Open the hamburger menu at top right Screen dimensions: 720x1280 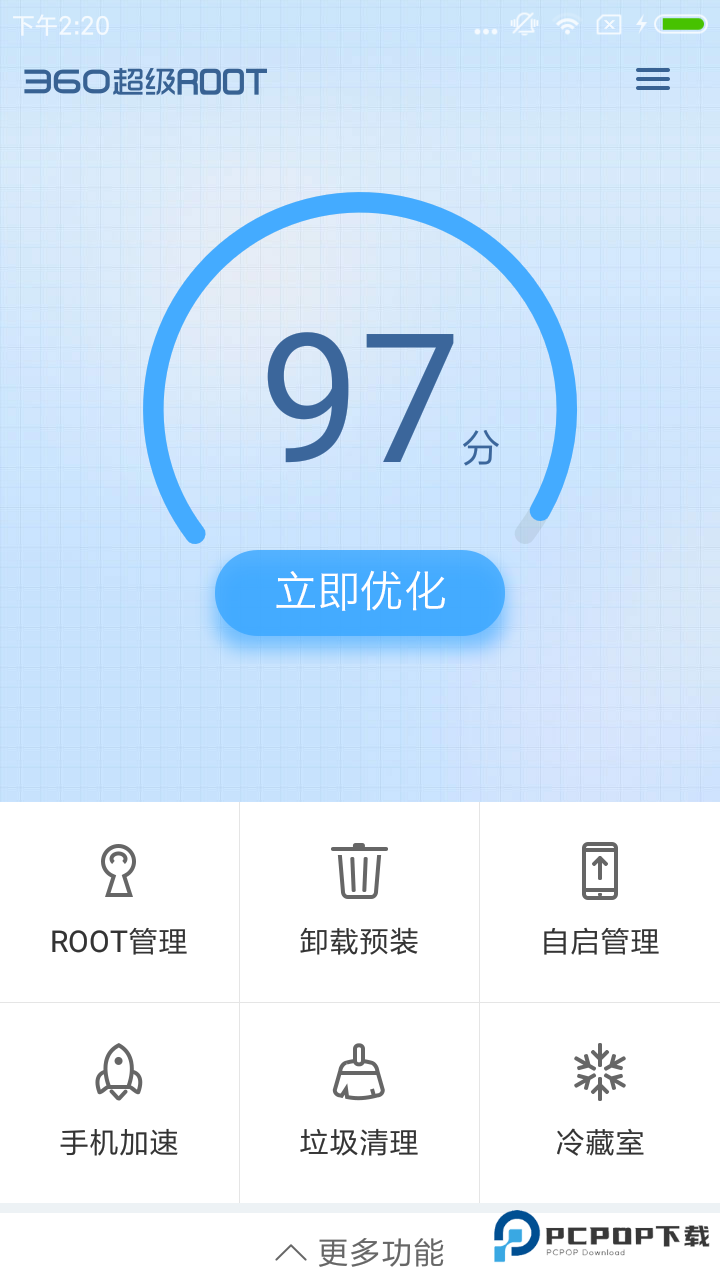tap(652, 79)
